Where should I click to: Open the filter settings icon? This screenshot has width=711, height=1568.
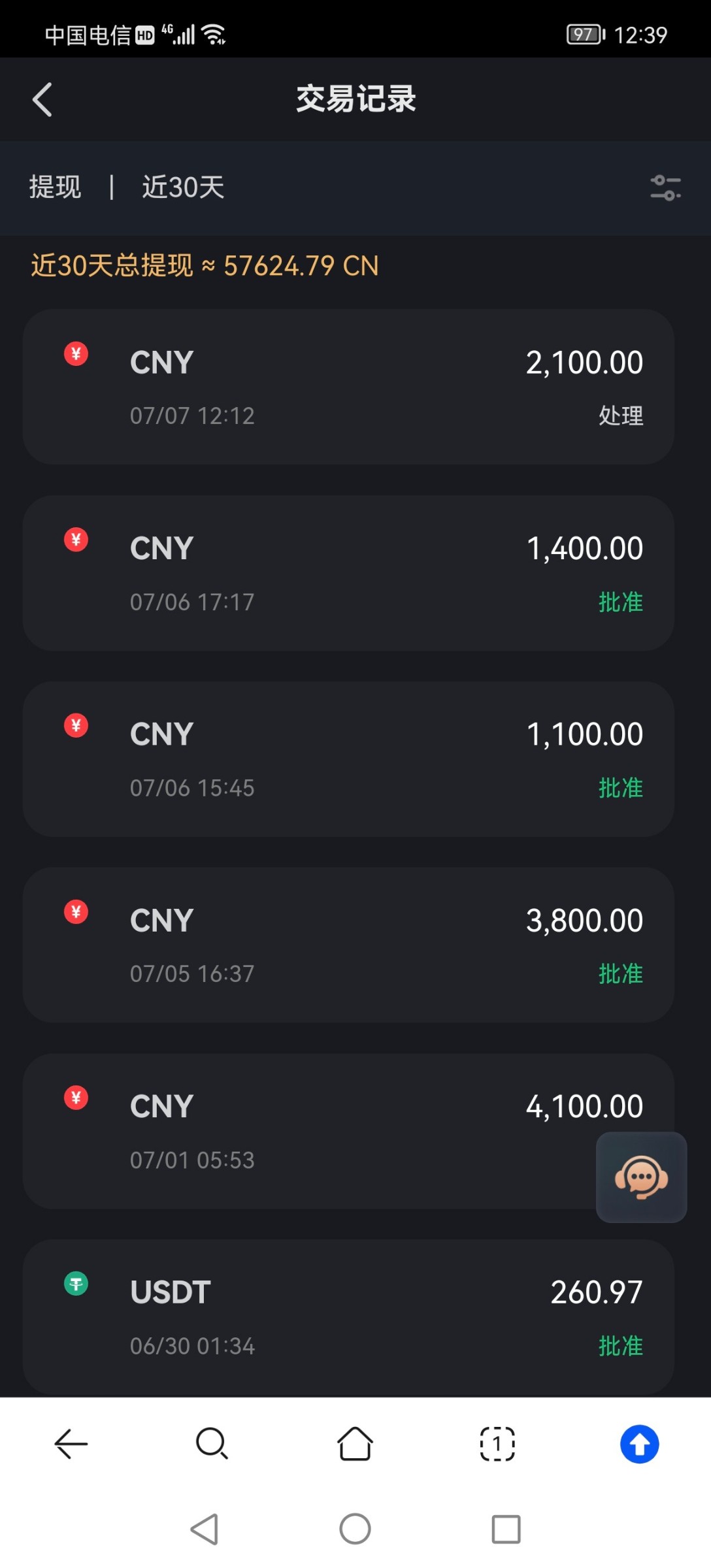pyautogui.click(x=665, y=188)
